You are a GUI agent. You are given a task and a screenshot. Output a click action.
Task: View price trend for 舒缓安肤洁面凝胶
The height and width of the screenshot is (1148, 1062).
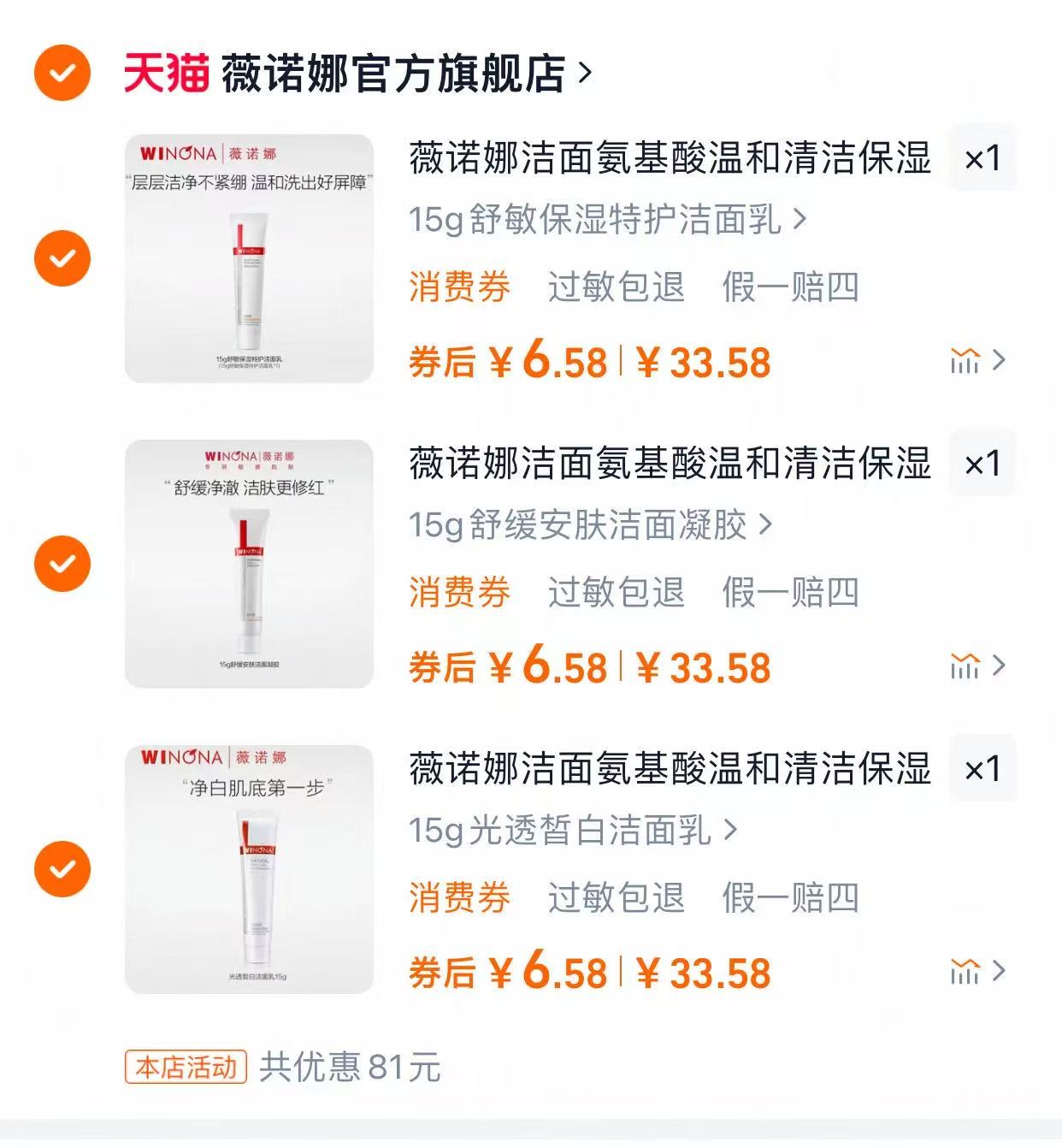(976, 666)
